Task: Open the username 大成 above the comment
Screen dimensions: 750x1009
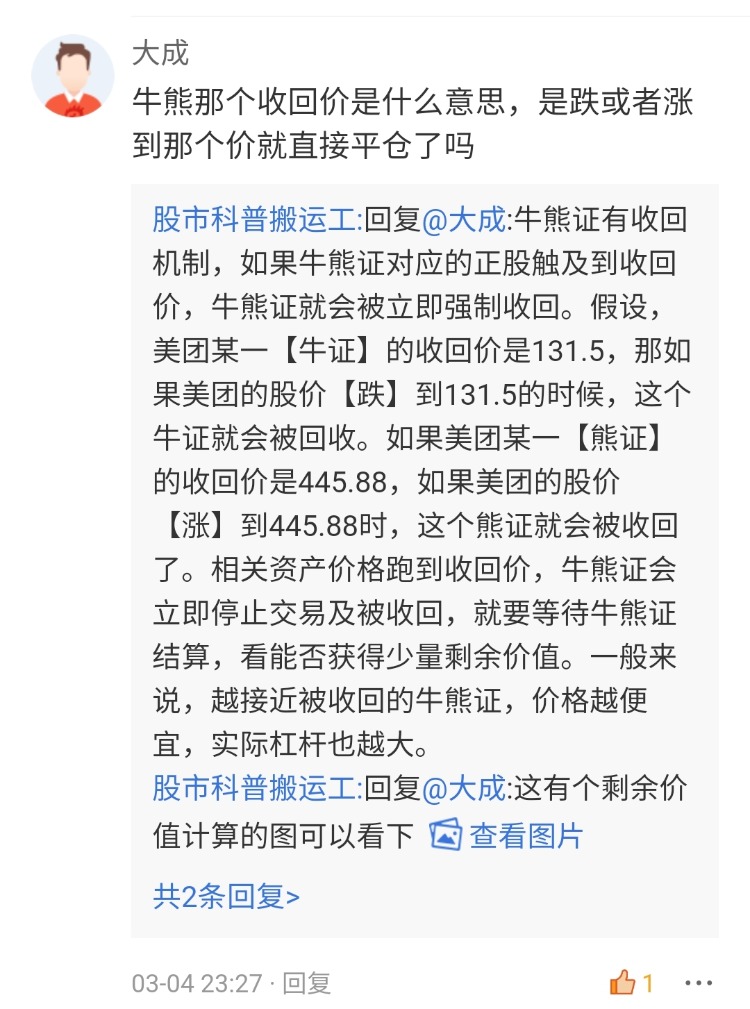Action: coord(160,53)
